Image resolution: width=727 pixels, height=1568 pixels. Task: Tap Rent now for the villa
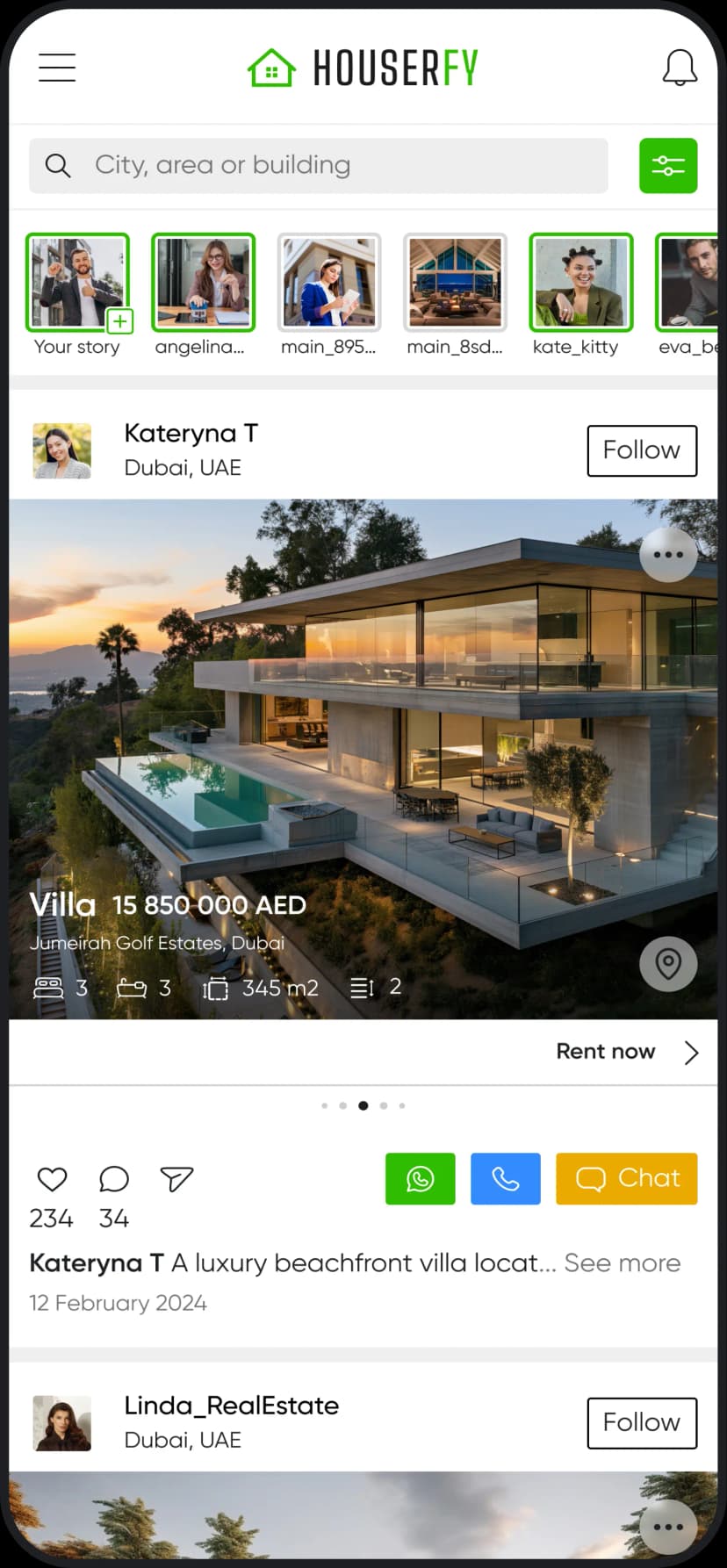(627, 1052)
